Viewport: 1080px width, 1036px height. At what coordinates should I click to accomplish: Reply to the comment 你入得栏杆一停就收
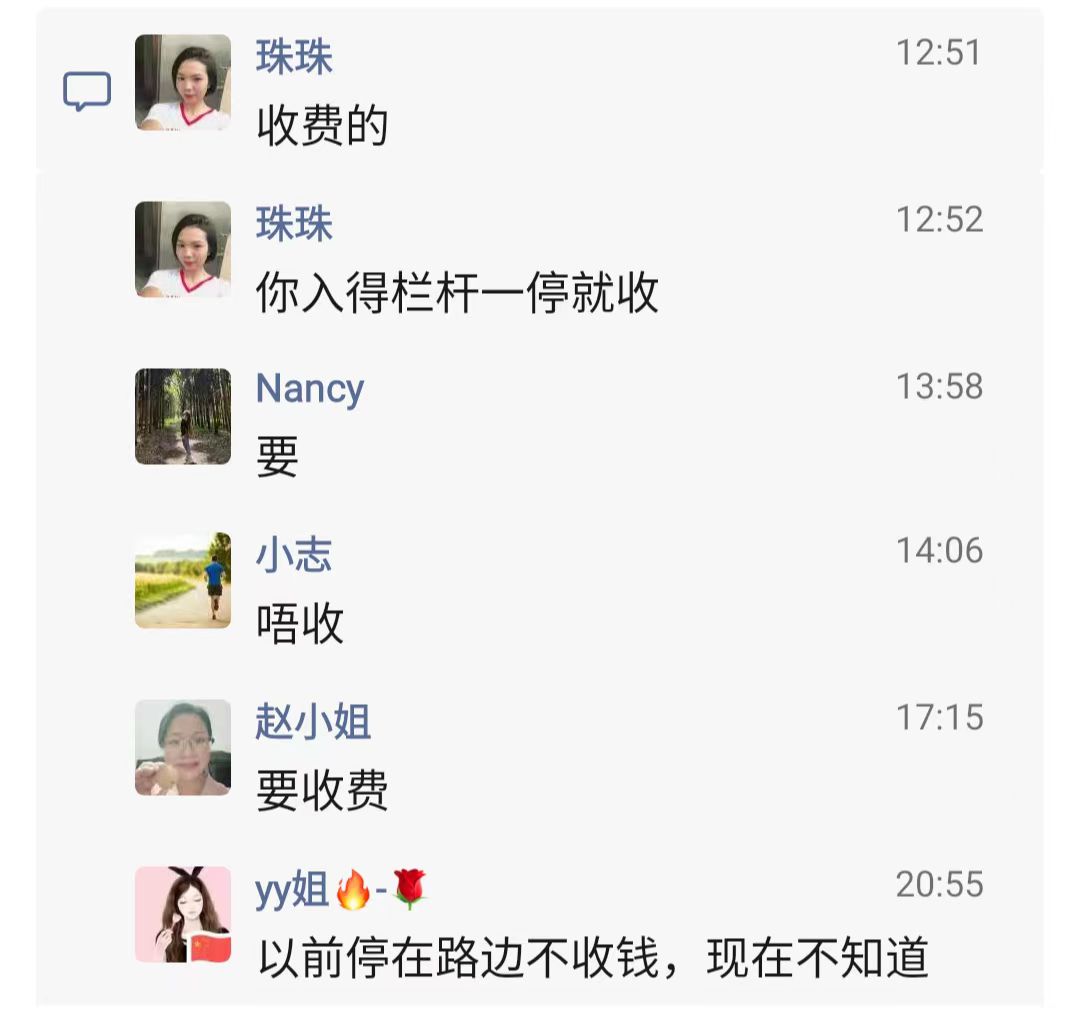pyautogui.click(x=457, y=294)
